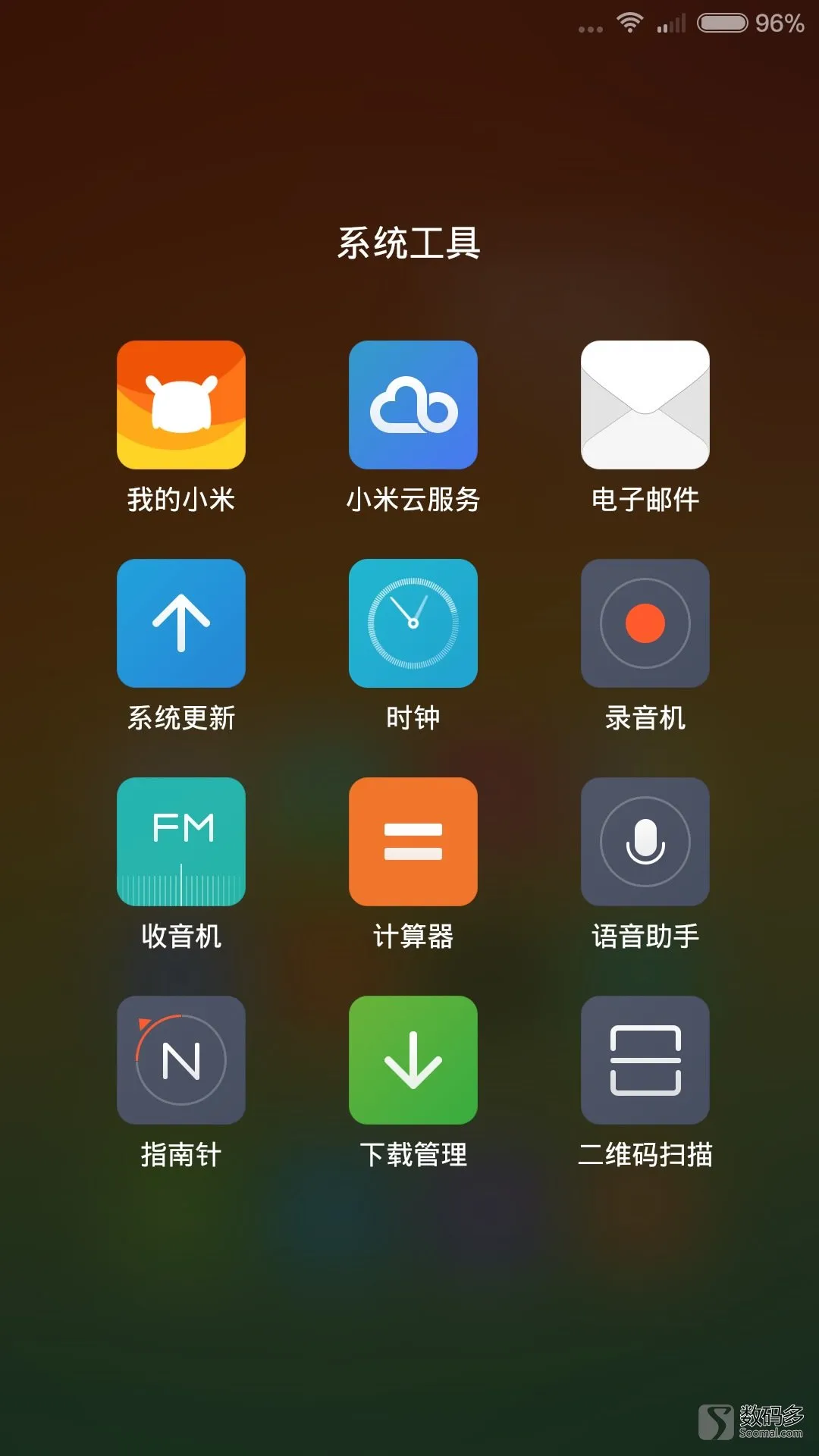Open the 我的小米 app

coord(181,405)
